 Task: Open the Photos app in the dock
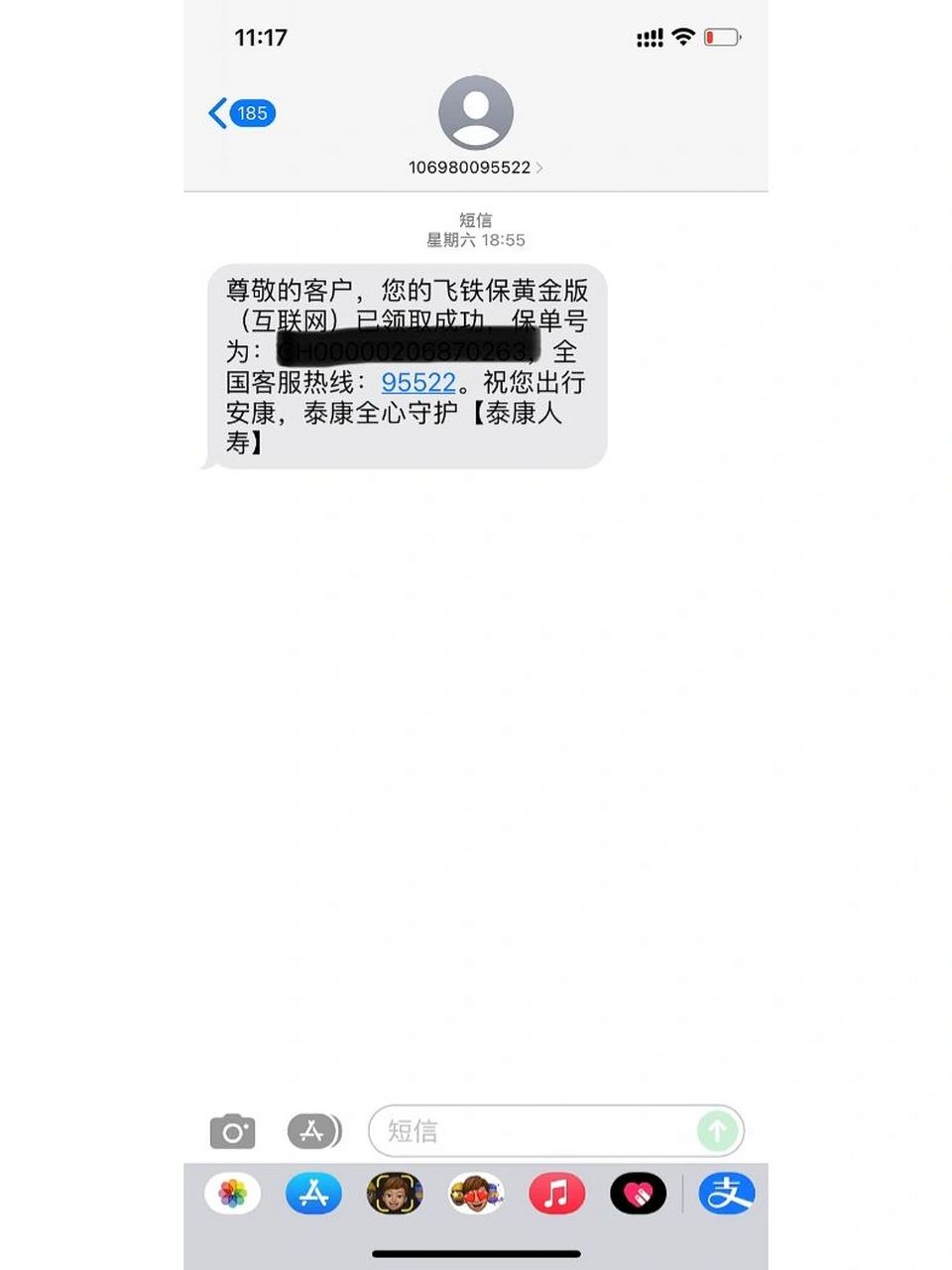(233, 1195)
